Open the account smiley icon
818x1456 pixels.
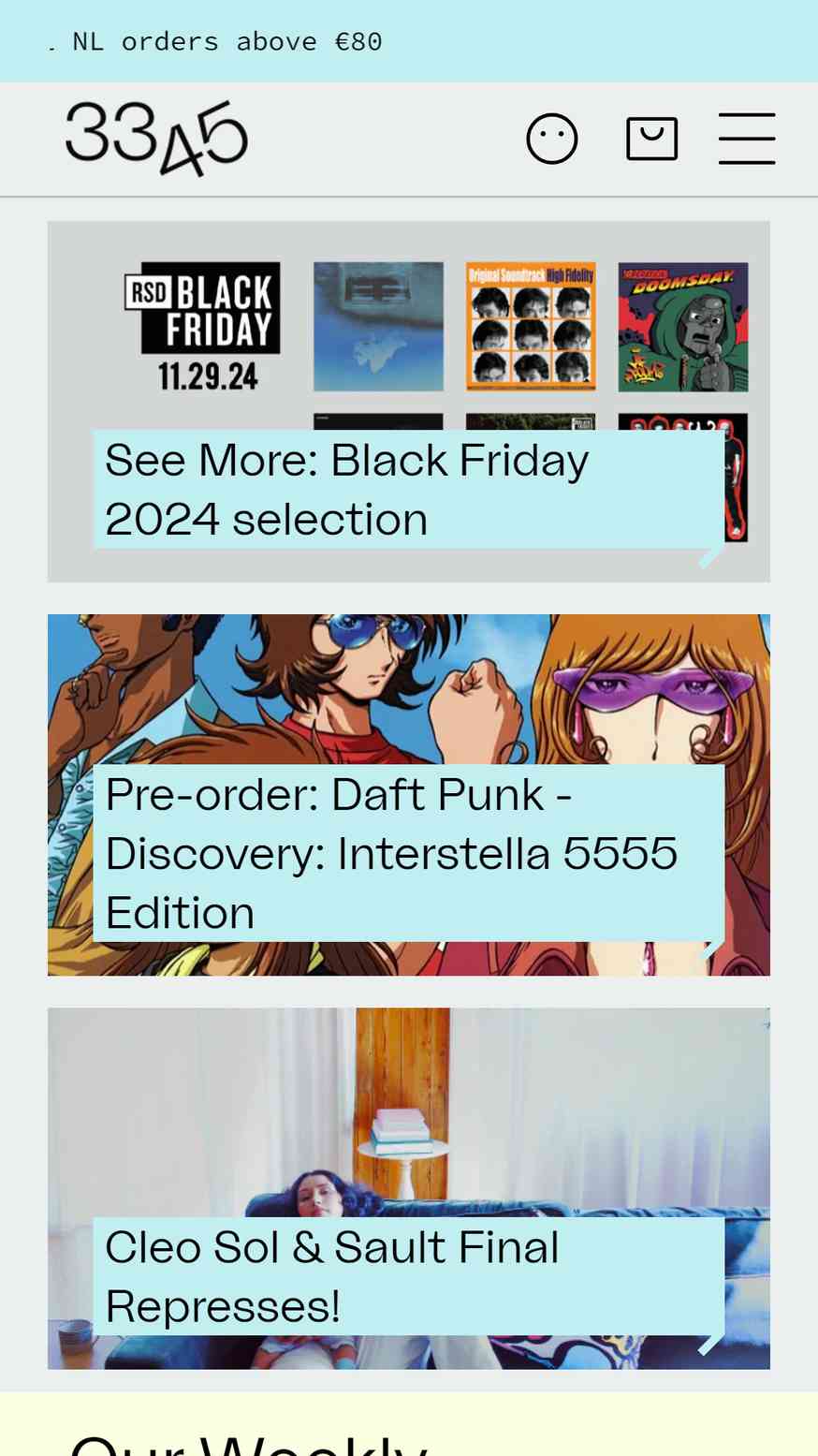tap(552, 140)
